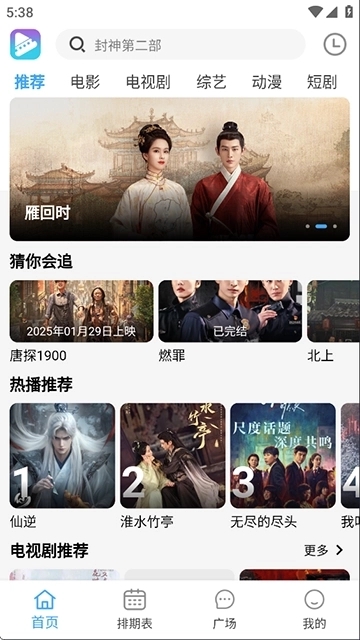This screenshot has width=360, height=640.
Task: Open the 北上 card
Action: pos(333,321)
